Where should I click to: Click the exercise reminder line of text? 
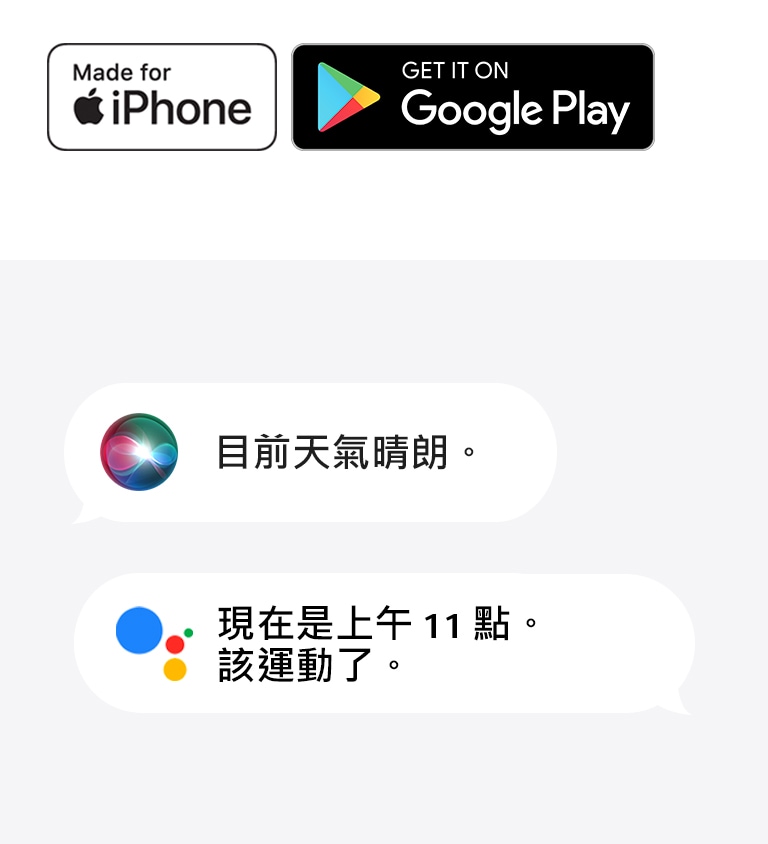tap(308, 665)
